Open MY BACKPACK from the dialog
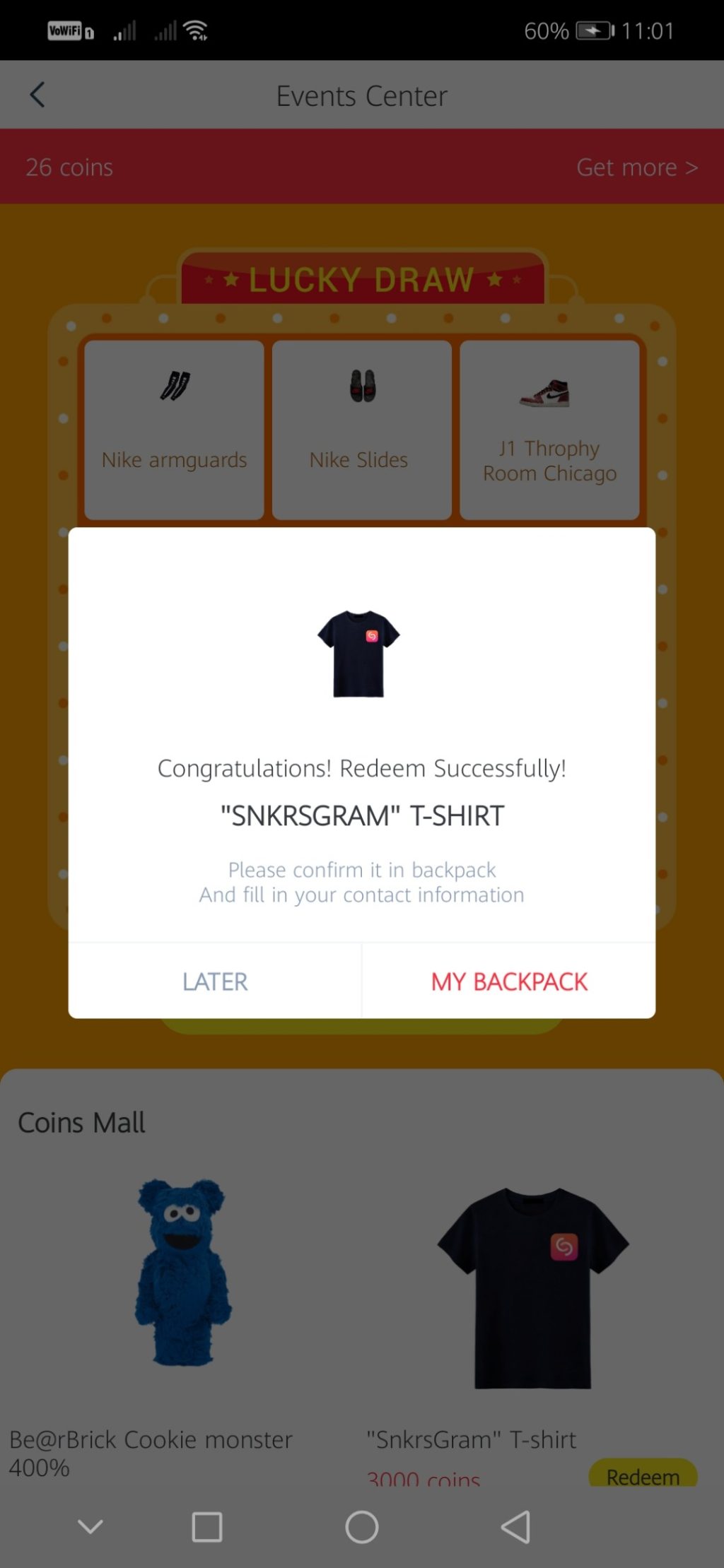The width and height of the screenshot is (724, 1568). click(509, 981)
